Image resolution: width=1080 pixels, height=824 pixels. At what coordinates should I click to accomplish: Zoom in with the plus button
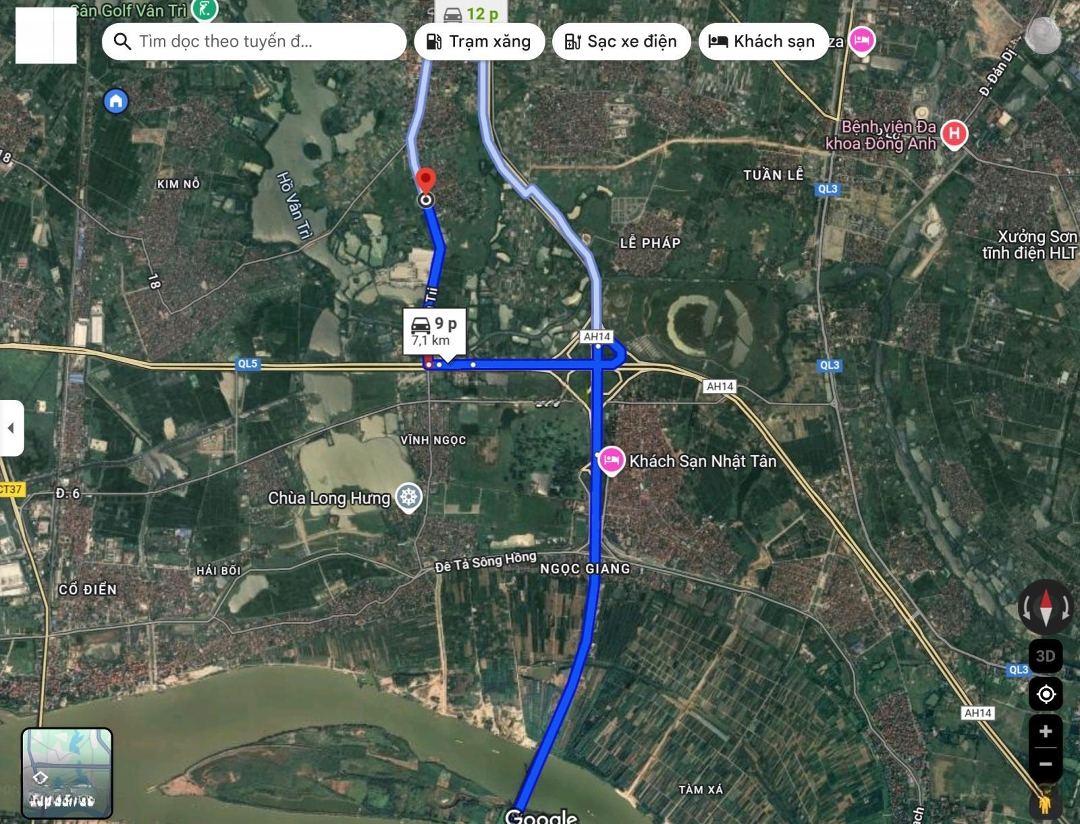(x=1045, y=731)
